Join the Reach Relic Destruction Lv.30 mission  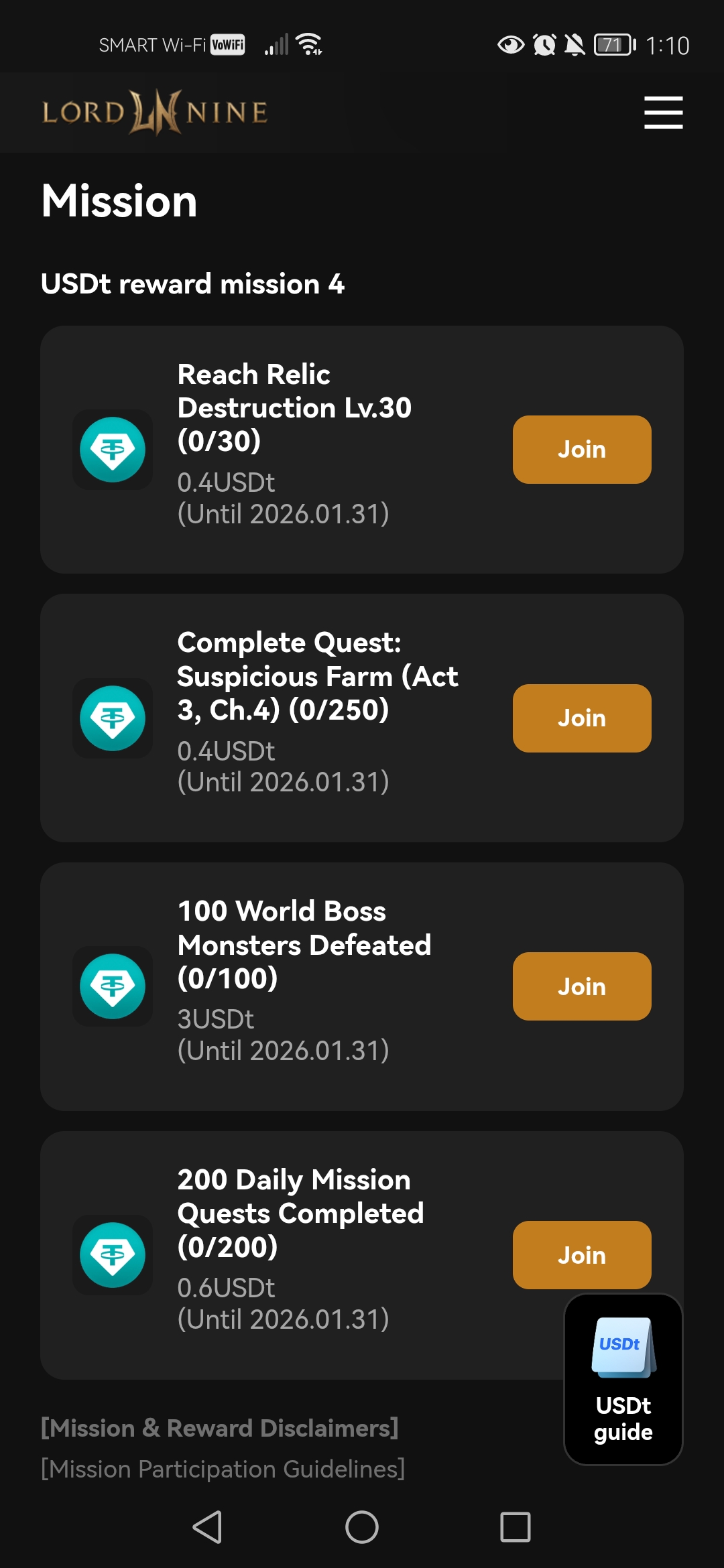coord(581,450)
